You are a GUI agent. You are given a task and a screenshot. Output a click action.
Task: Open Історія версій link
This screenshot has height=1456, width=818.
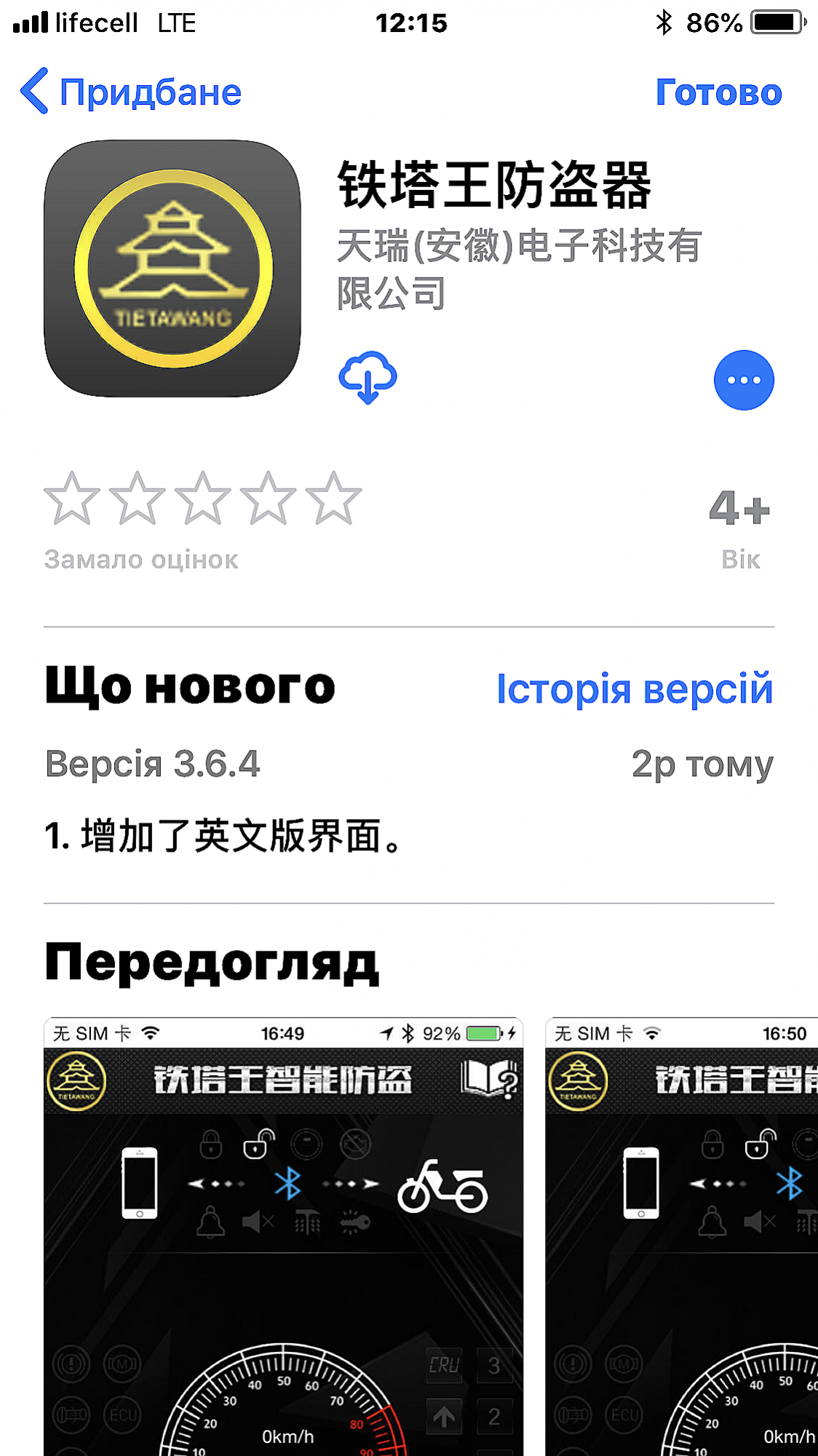(634, 689)
